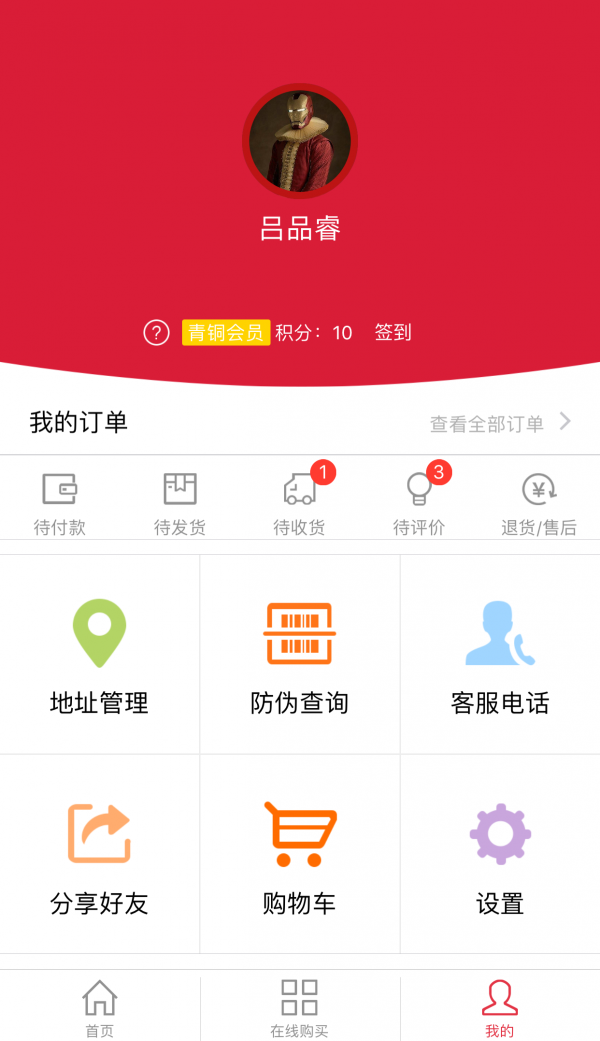Select 客服电话 customer service phone
Screen dimensions: 600x1041
click(x=500, y=655)
